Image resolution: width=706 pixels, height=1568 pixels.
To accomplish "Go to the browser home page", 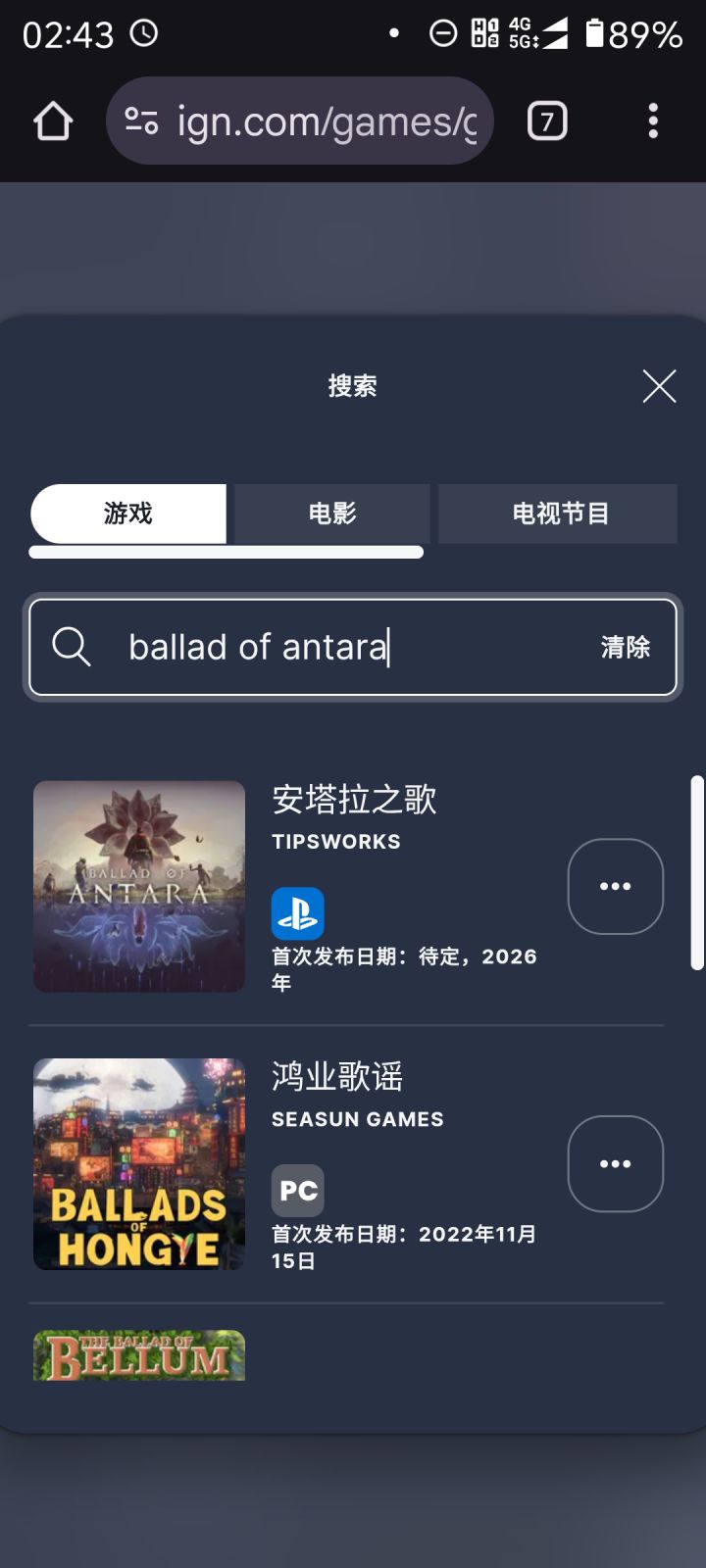I will tap(53, 122).
